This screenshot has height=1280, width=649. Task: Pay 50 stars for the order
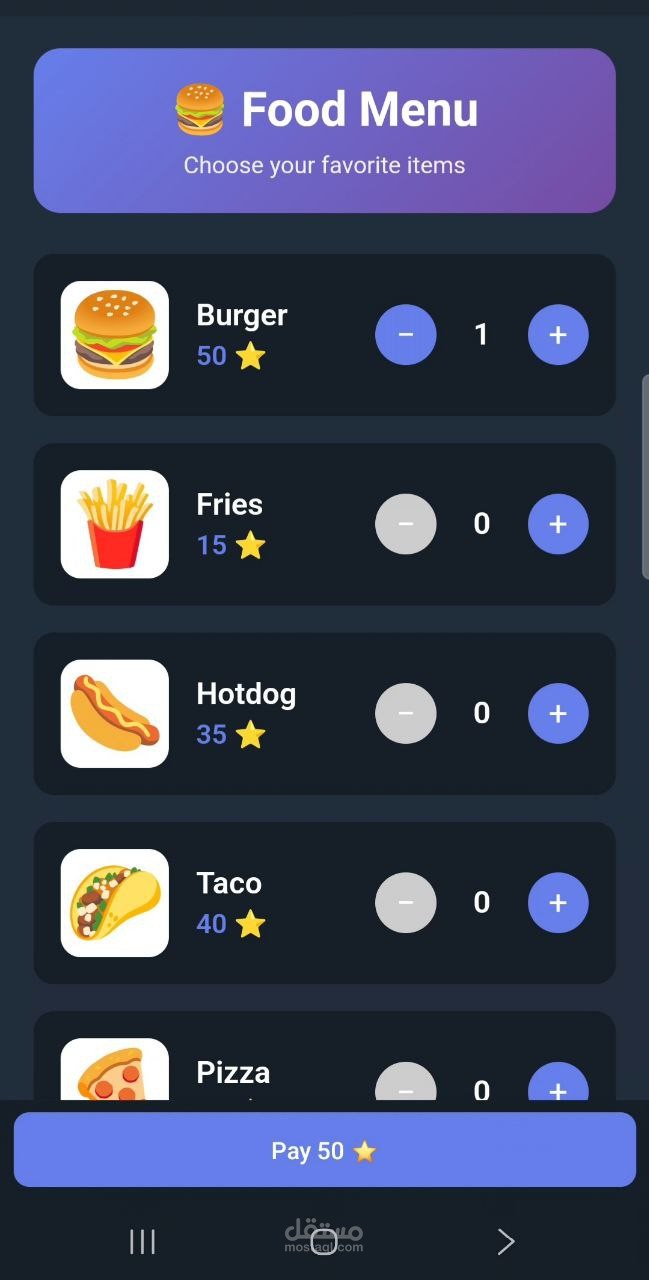324,1150
